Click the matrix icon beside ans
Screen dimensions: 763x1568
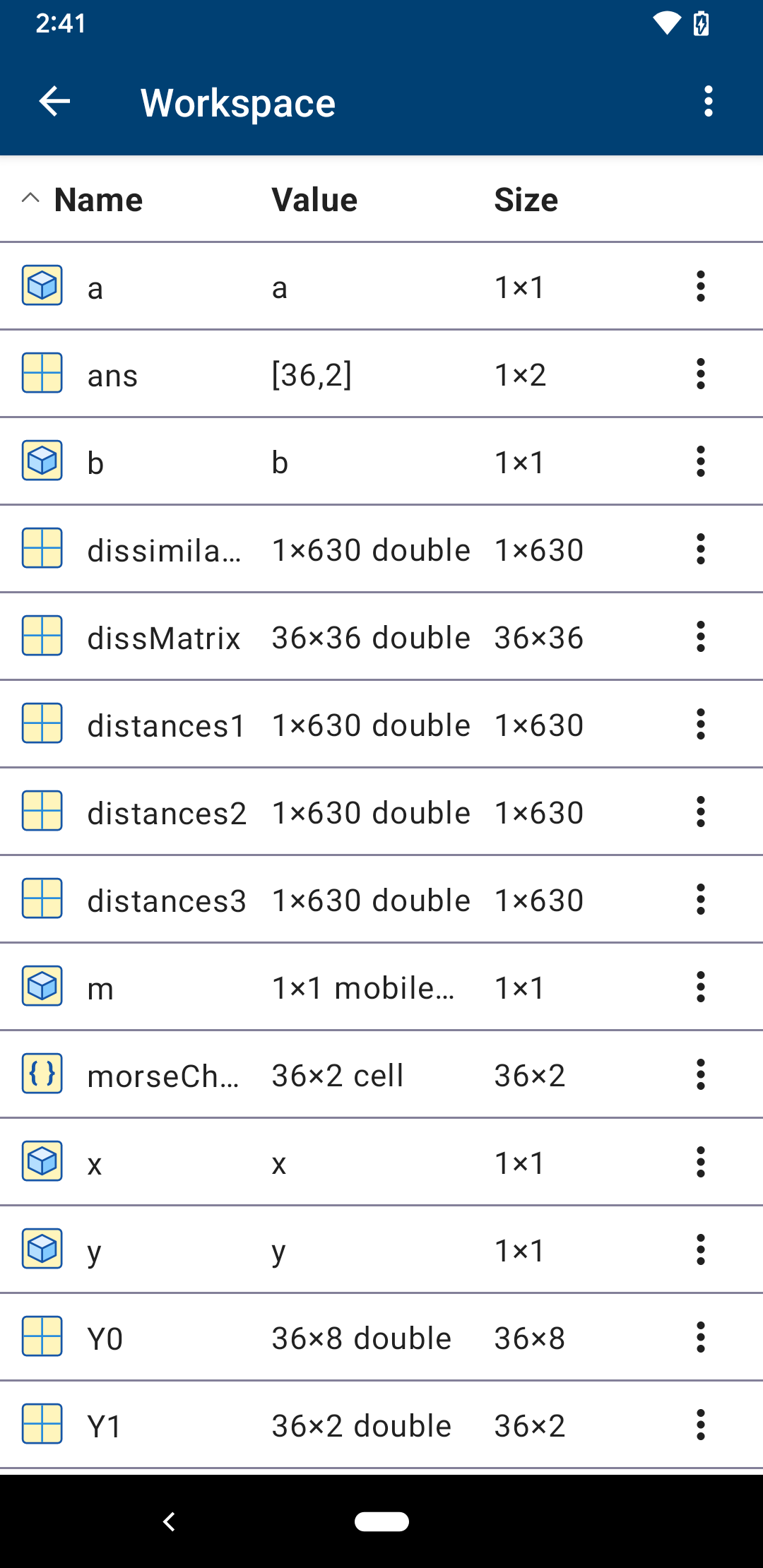click(42, 373)
